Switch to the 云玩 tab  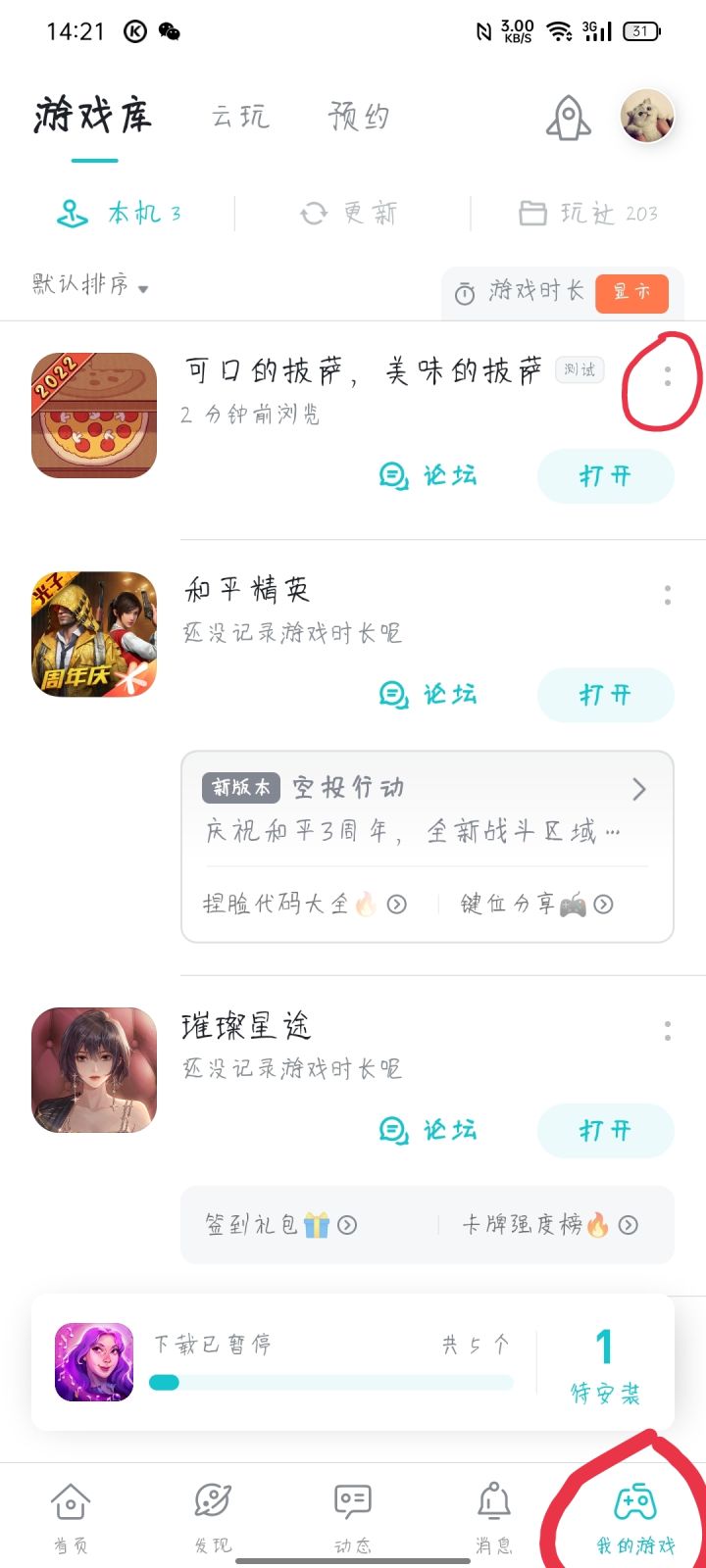click(240, 117)
